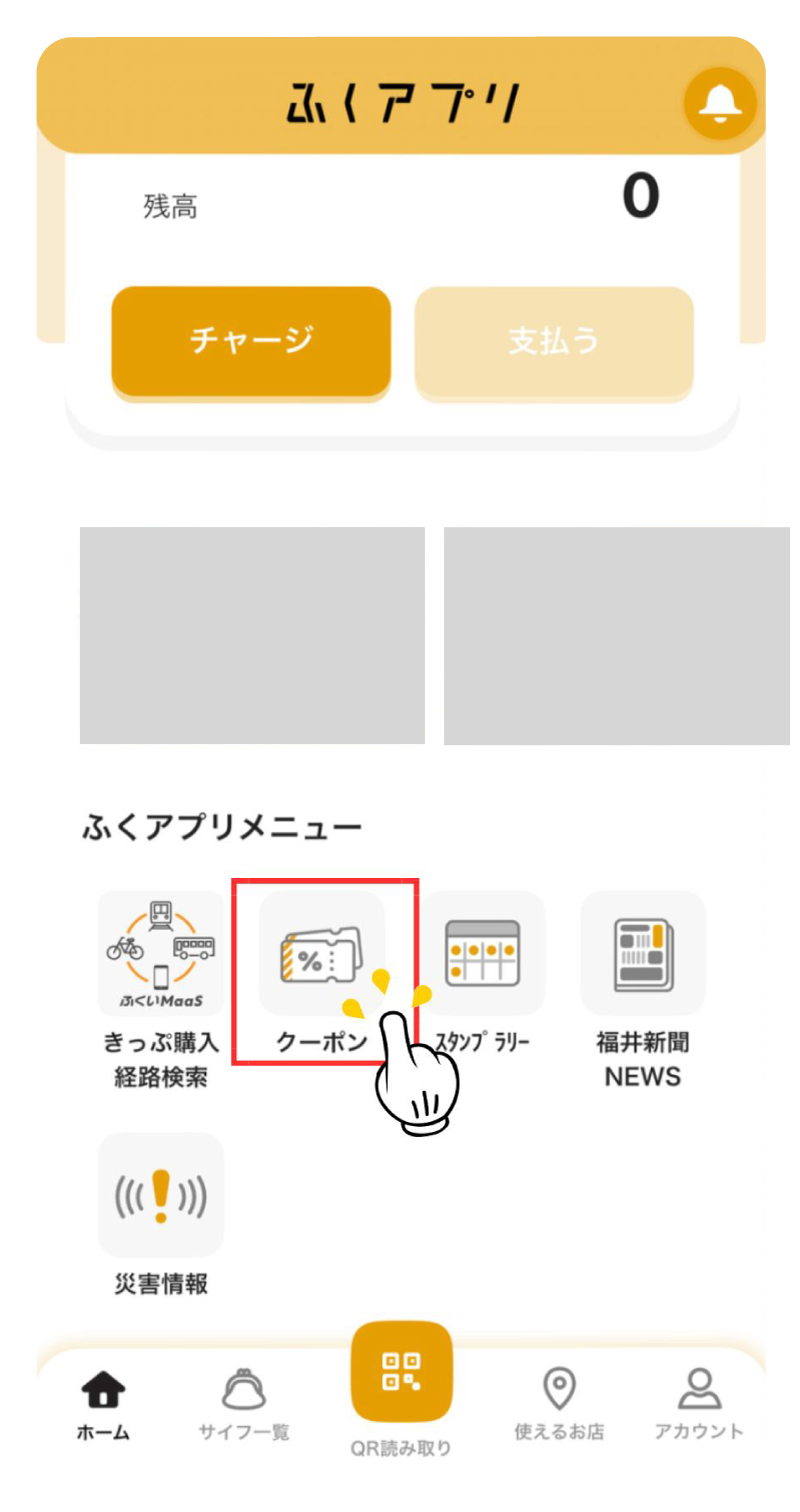This screenshot has height=1512, width=800.
Task: Open the notifications bell
Action: [720, 103]
